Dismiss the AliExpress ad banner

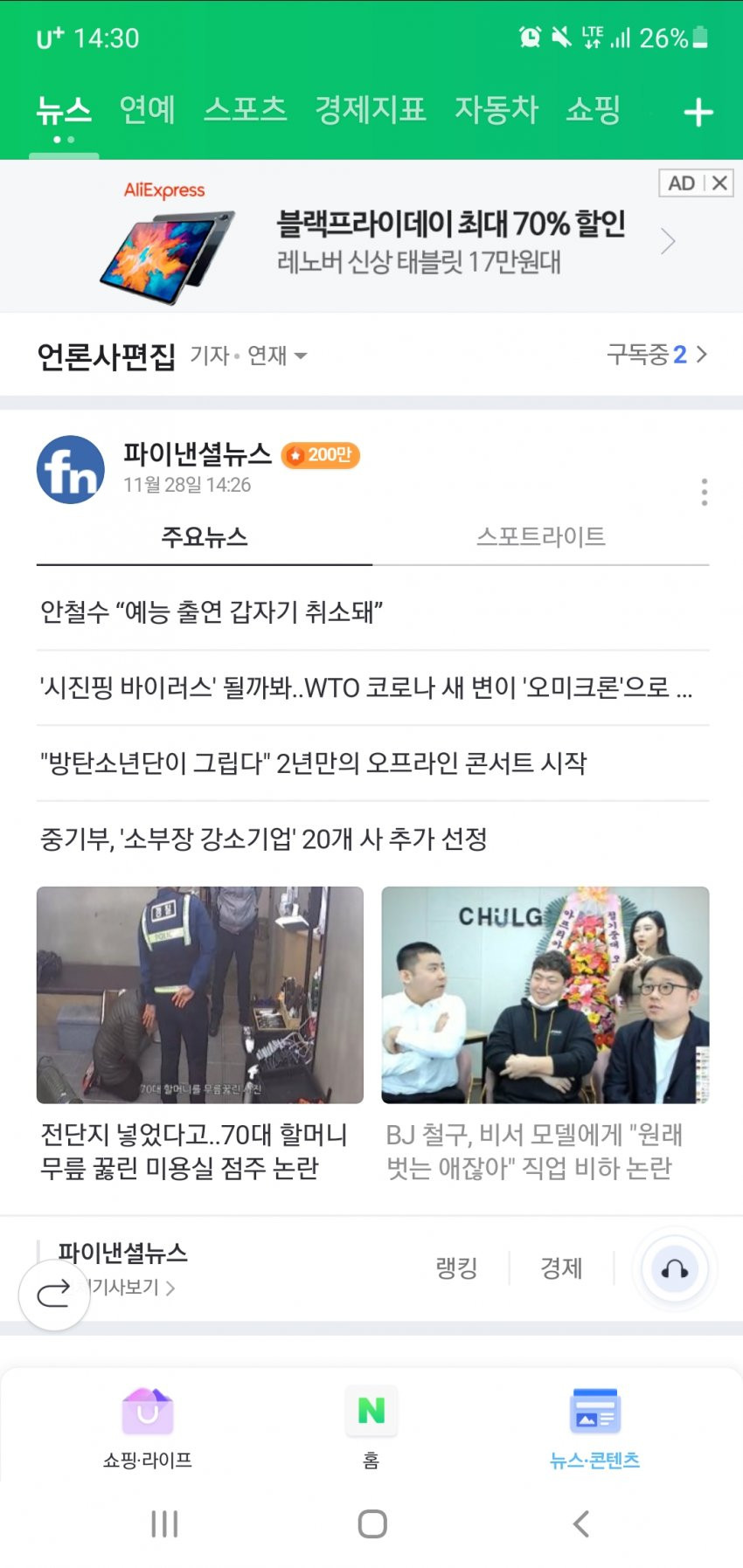[x=719, y=183]
